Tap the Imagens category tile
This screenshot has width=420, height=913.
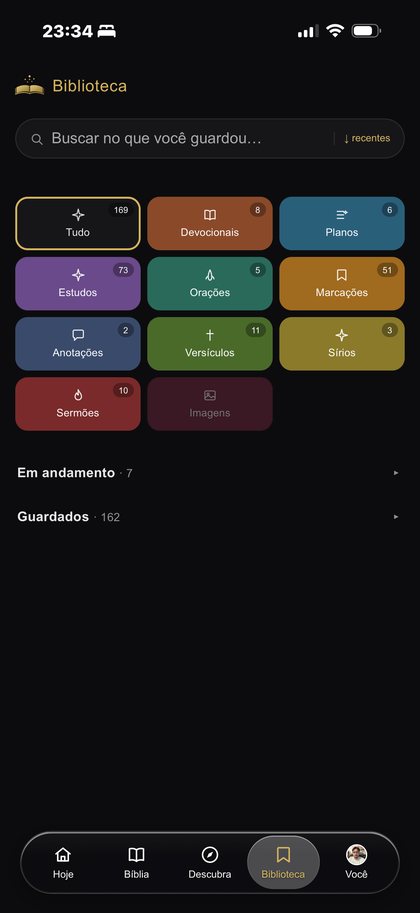tap(210, 404)
